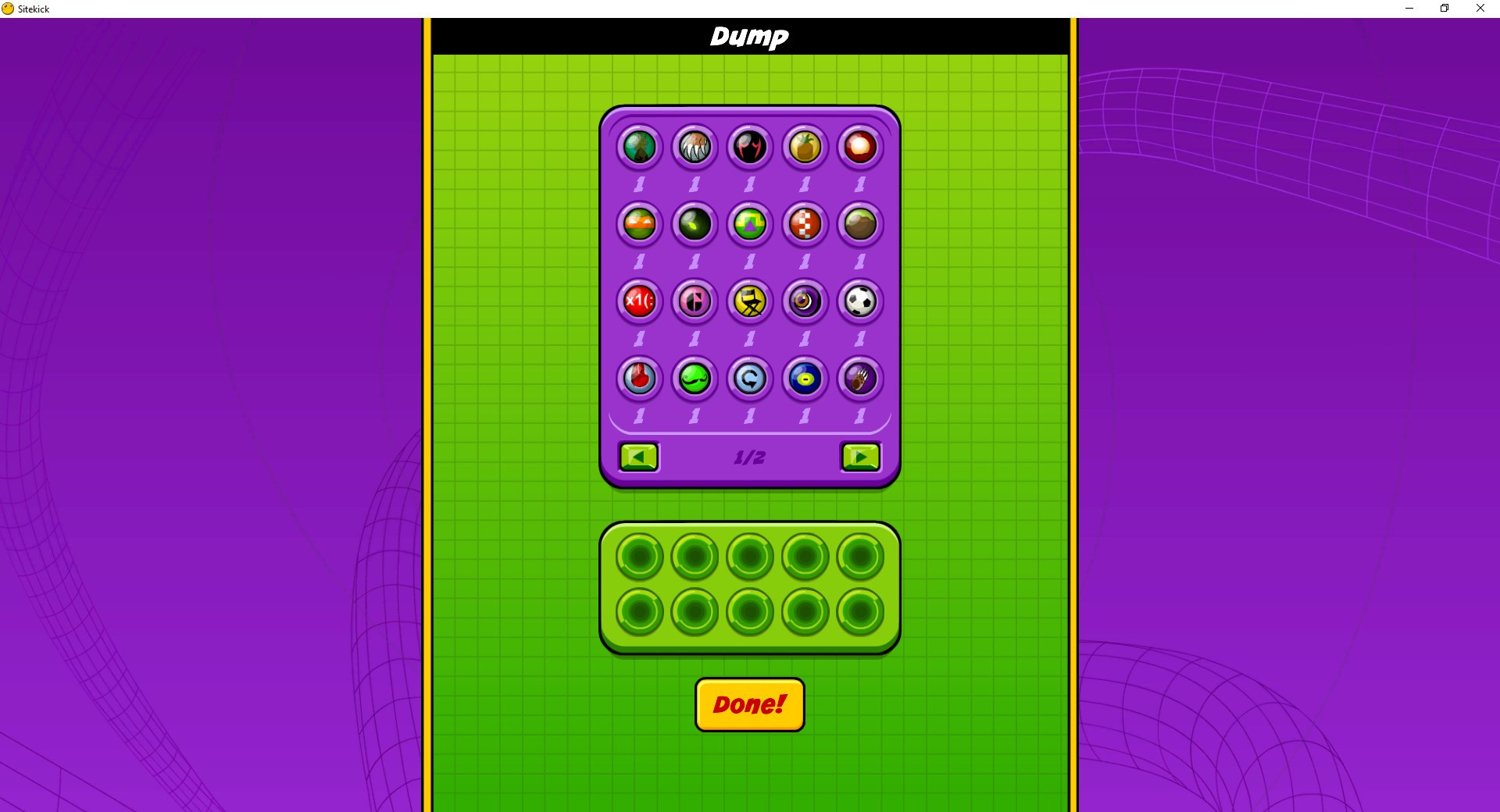This screenshot has height=812, width=1500.
Task: Pick the blue refresh arrow chip
Action: point(749,379)
